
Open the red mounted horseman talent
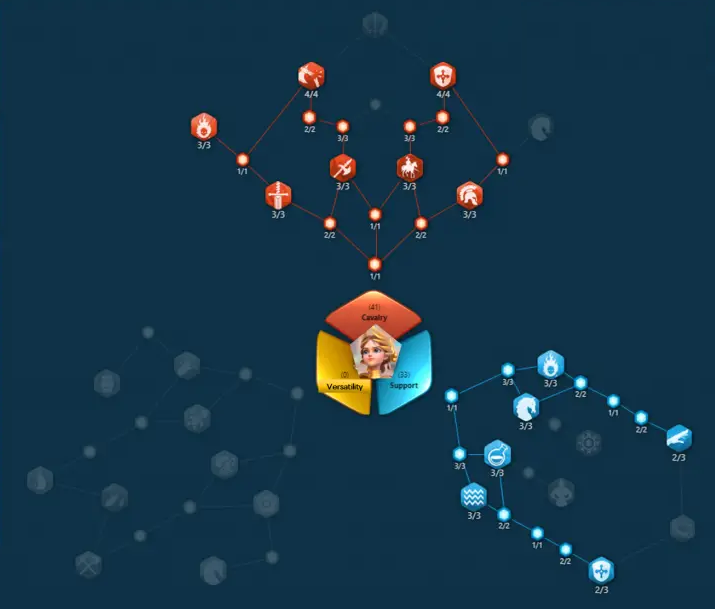(409, 167)
